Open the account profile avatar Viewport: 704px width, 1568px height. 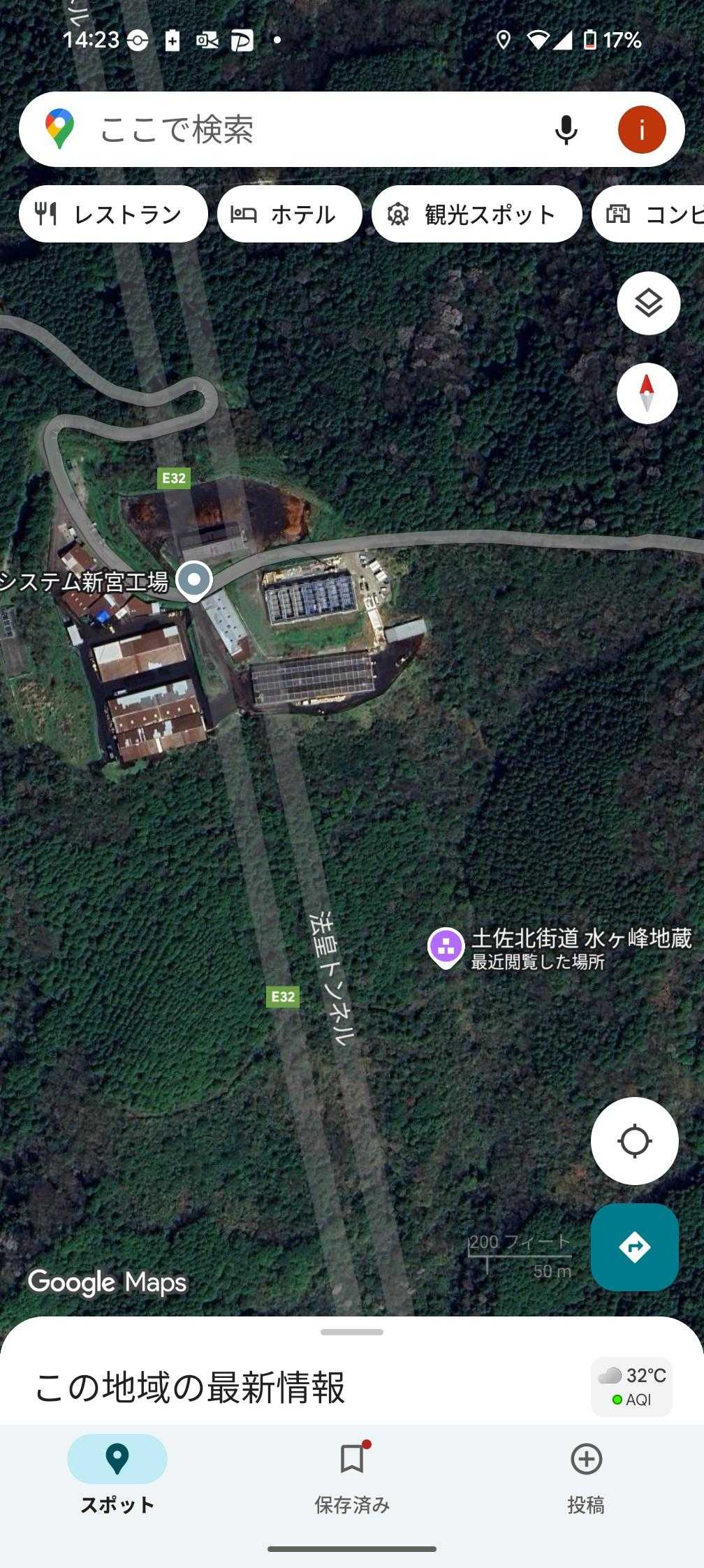point(641,129)
